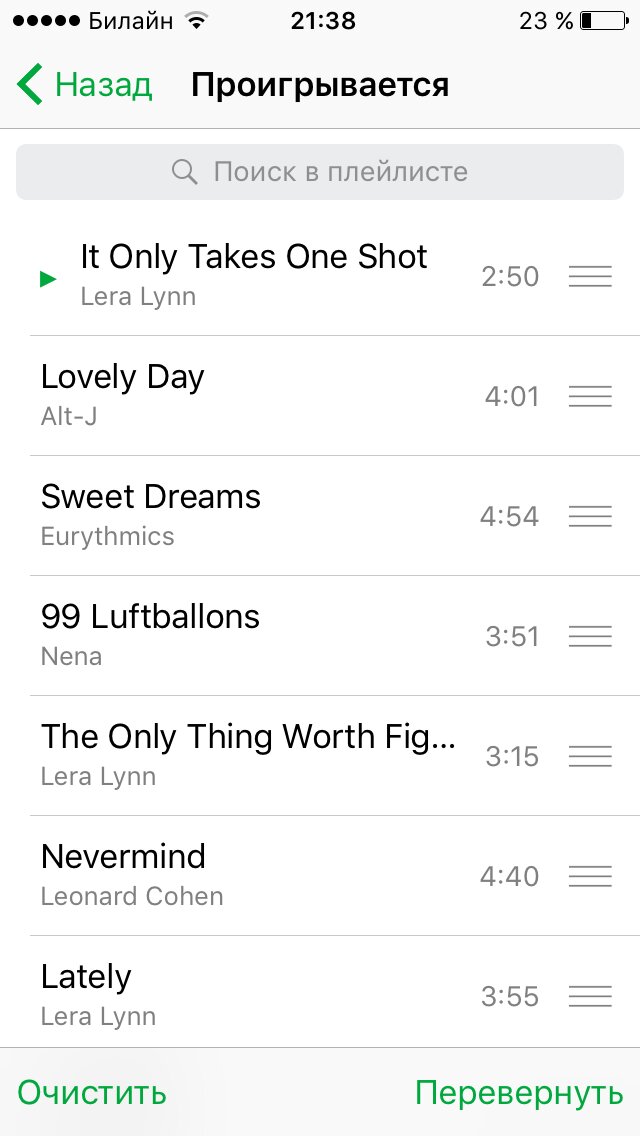Tap the reorder handle next to Lovely Day
Viewport: 640px width, 1136px height.
(590, 396)
